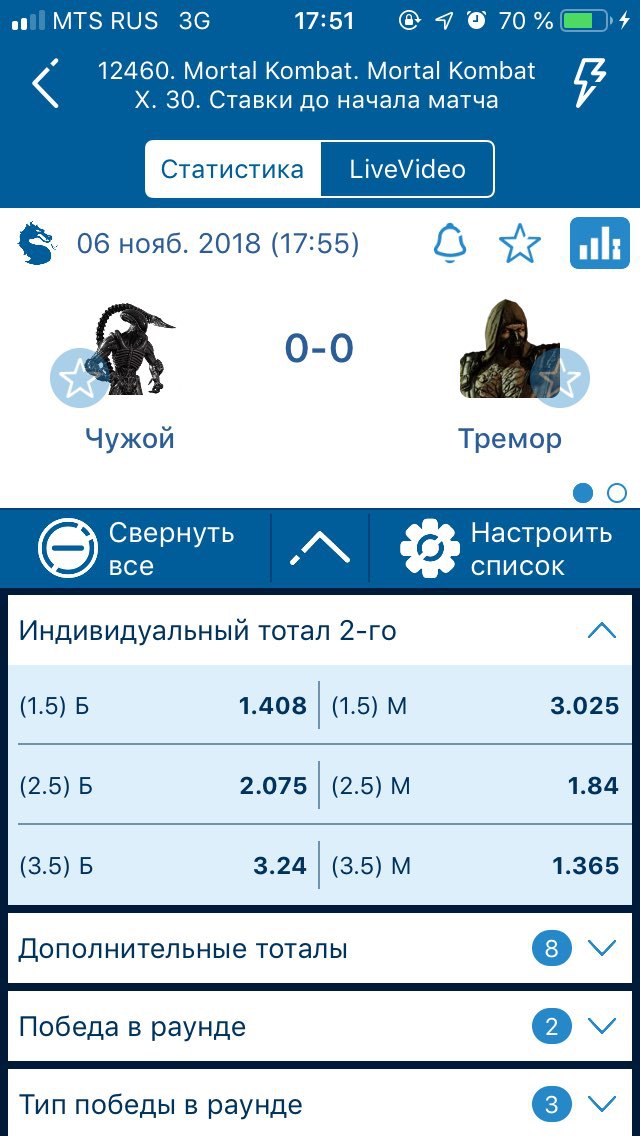The height and width of the screenshot is (1136, 640).
Task: Tap Свернуть все to collapse markets
Action: click(x=136, y=548)
